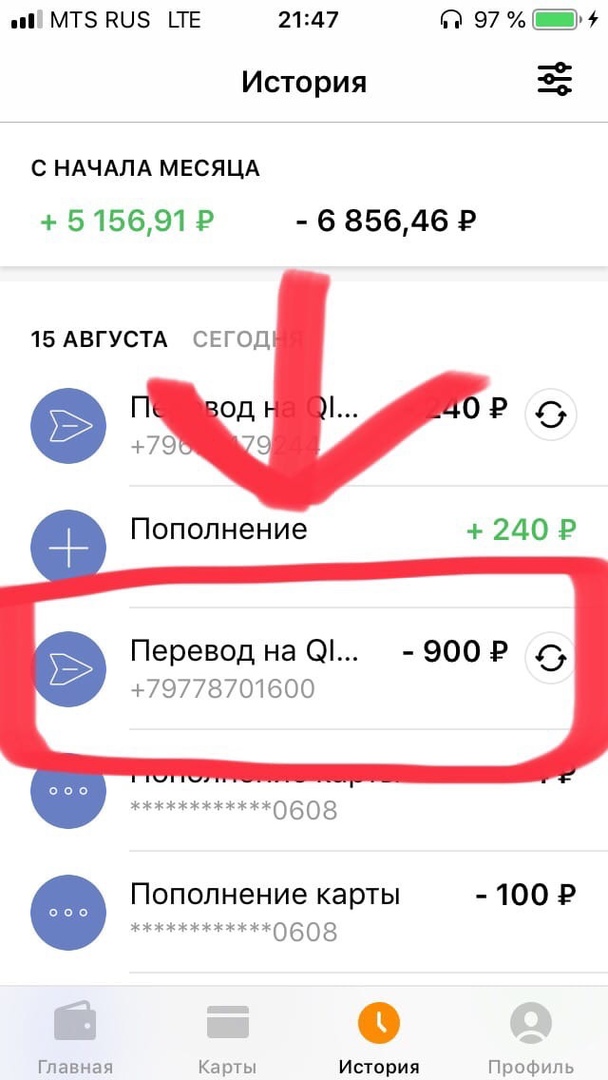Open the - 100 ₽ Пополнение карты transaction
Viewport: 608px width, 1080px height.
click(300, 910)
